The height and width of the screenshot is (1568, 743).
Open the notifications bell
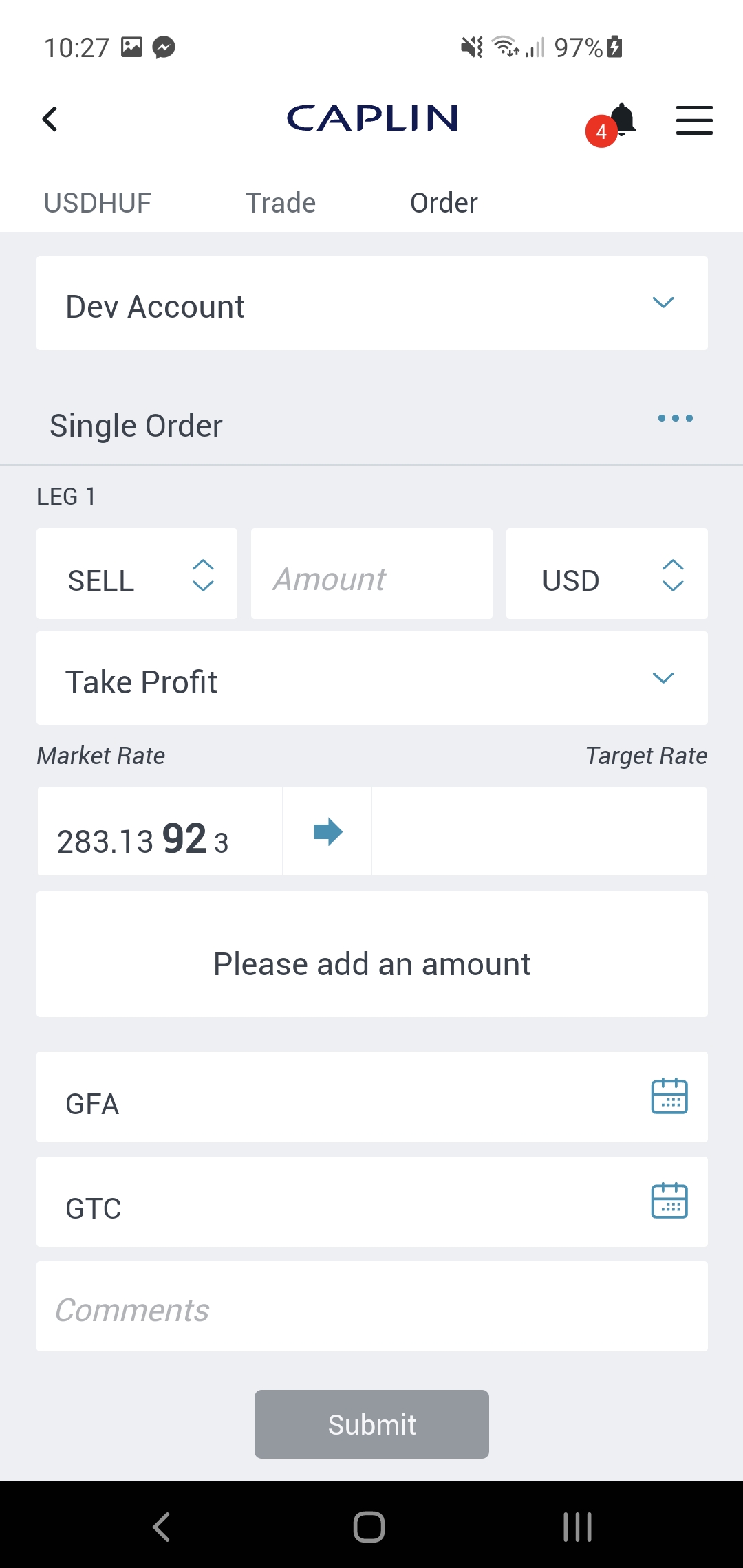[x=621, y=120]
